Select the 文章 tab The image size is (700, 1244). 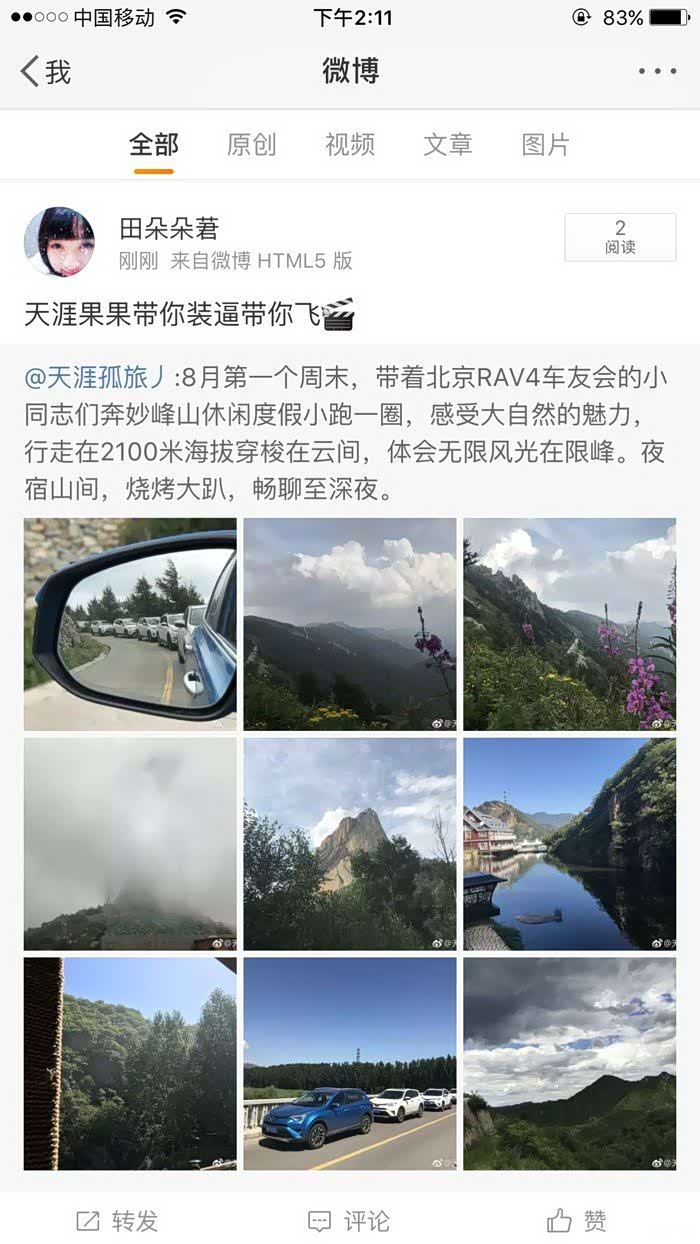[x=447, y=145]
